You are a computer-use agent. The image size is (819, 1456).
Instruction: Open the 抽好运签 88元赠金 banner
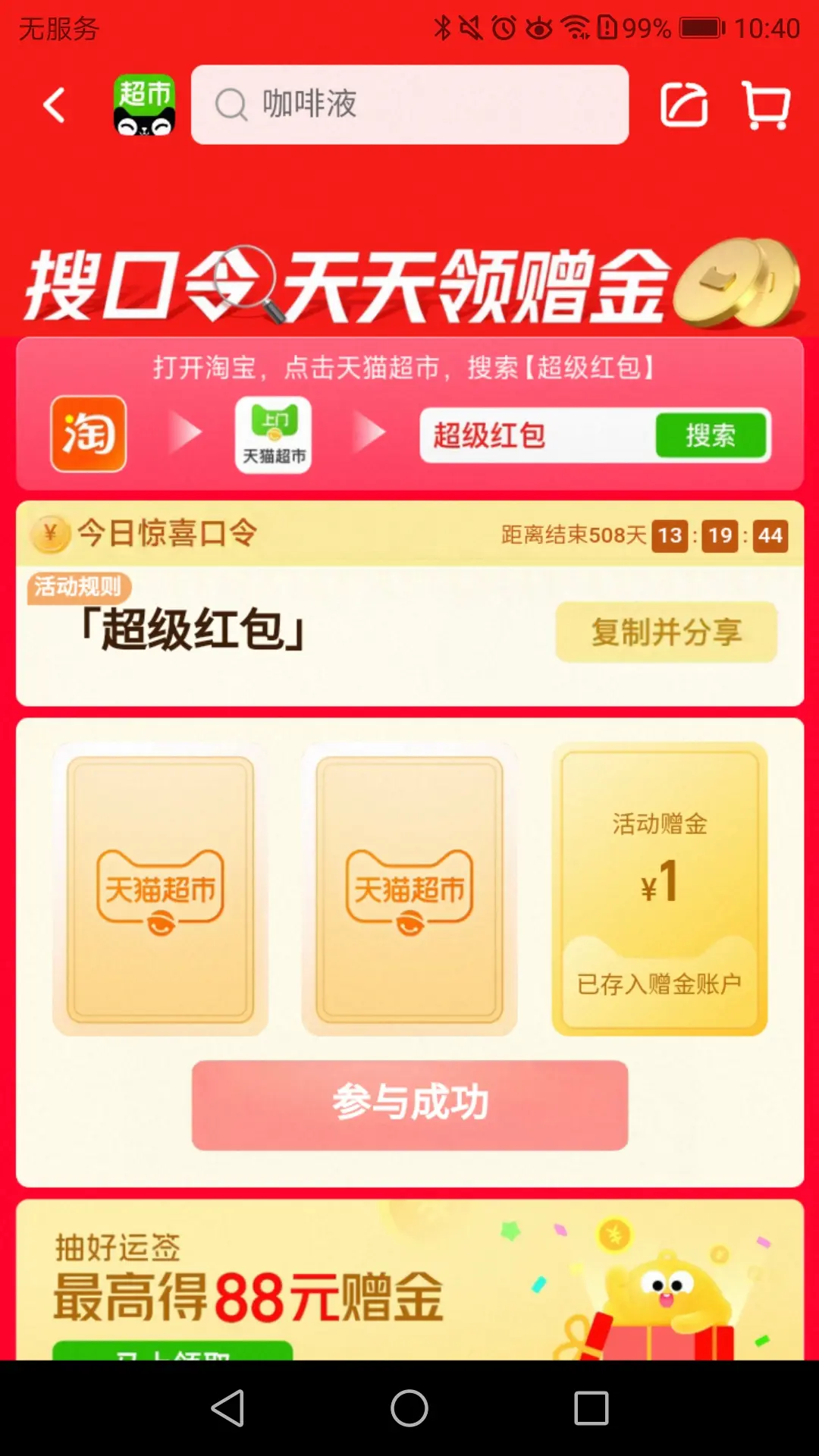[x=409, y=1282]
